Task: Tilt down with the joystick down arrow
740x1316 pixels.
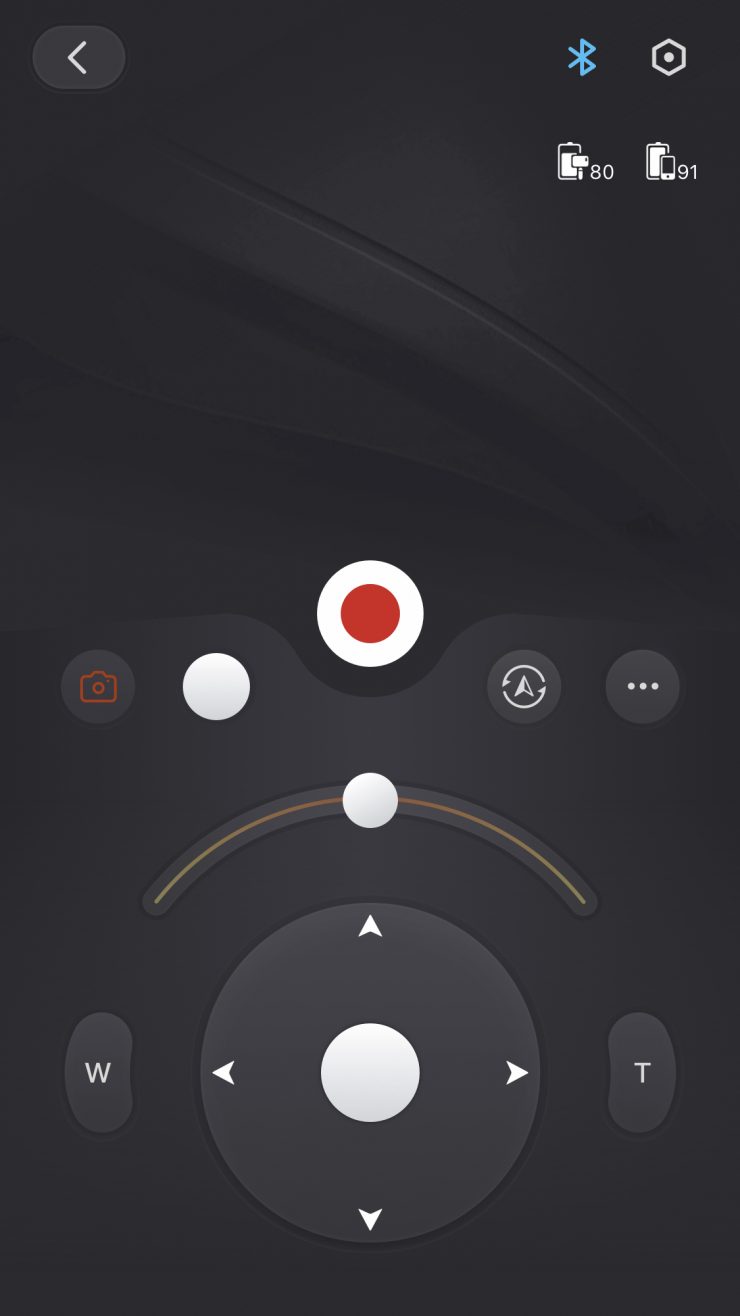Action: pos(370,1219)
